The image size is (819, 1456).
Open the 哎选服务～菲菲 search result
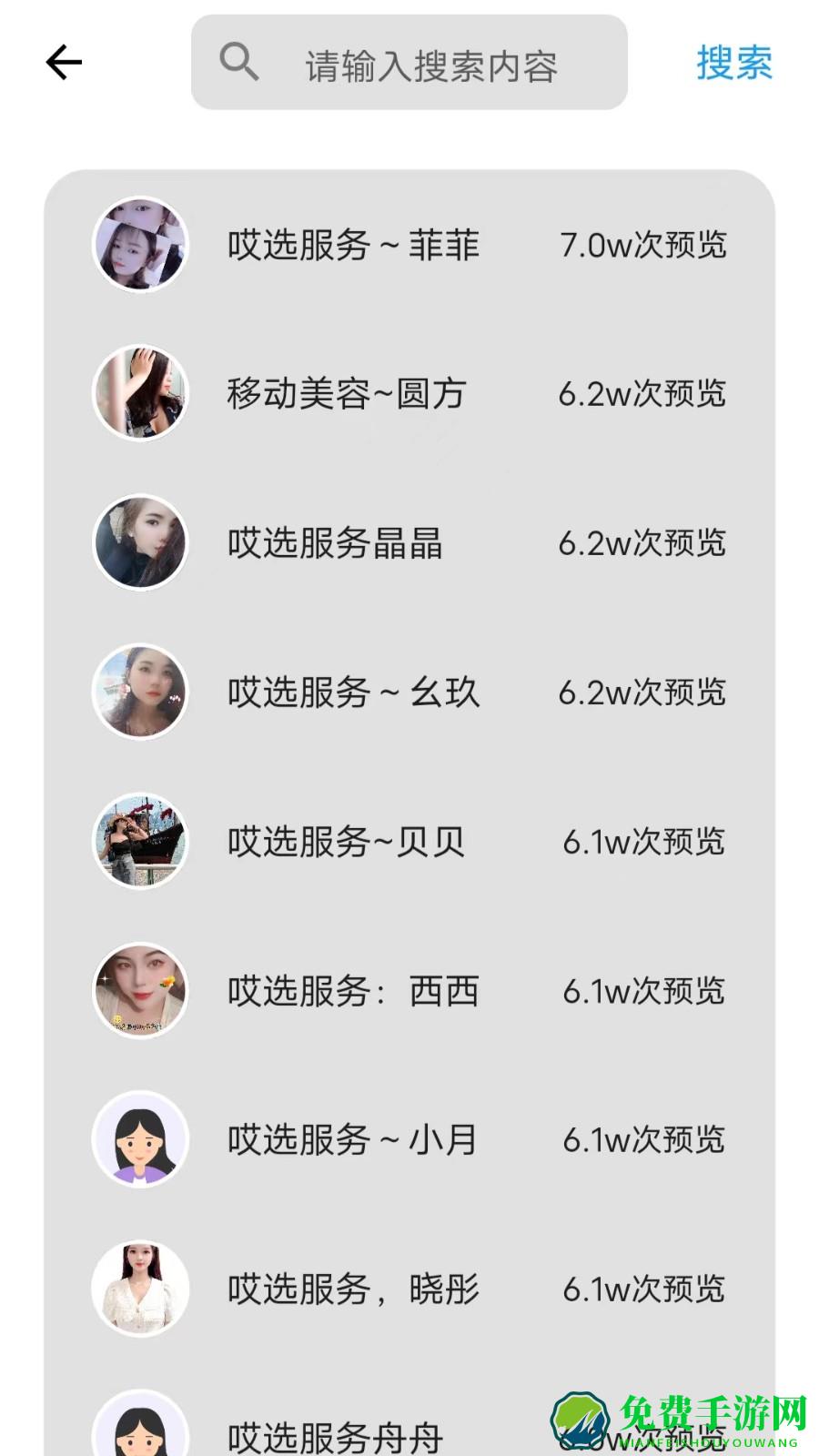353,244
